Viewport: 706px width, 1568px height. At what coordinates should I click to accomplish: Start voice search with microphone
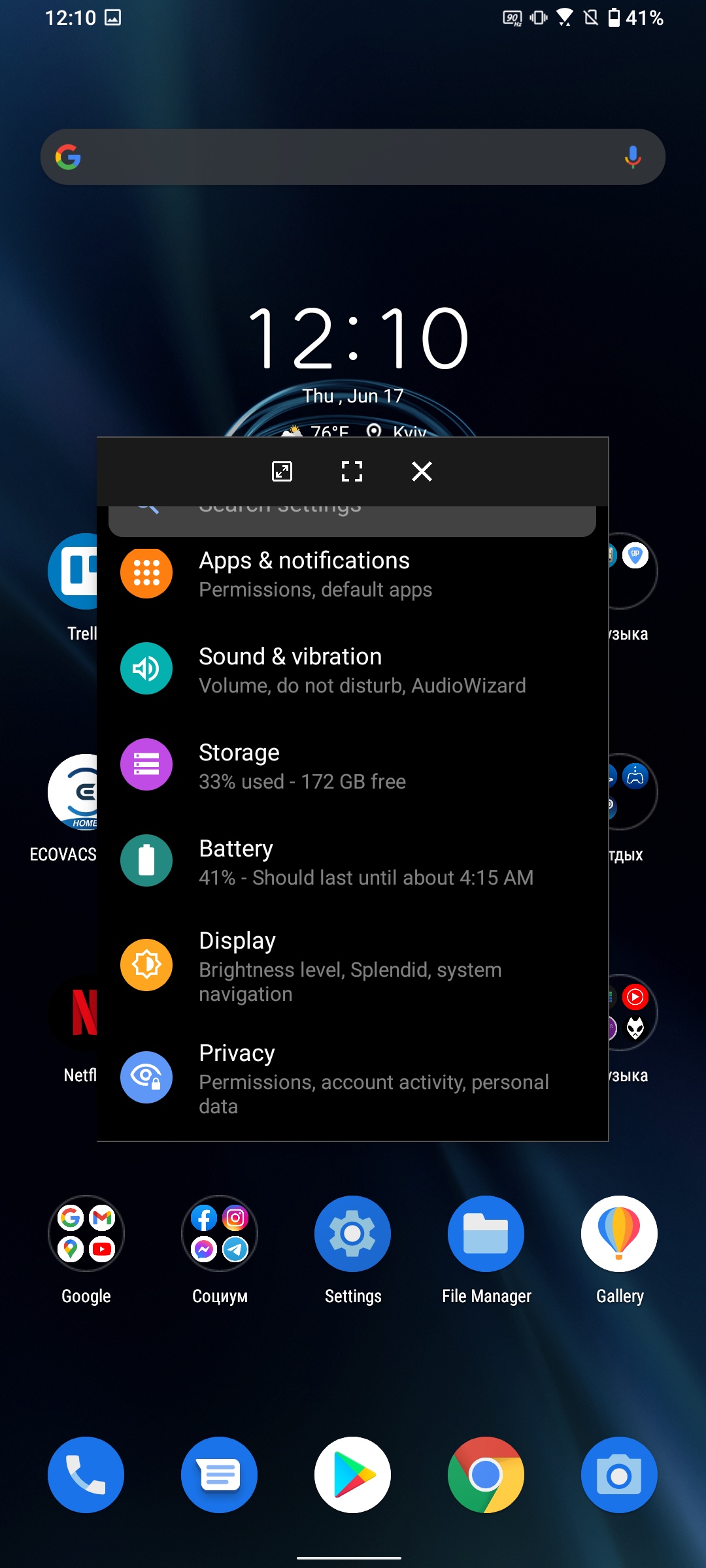coord(632,157)
